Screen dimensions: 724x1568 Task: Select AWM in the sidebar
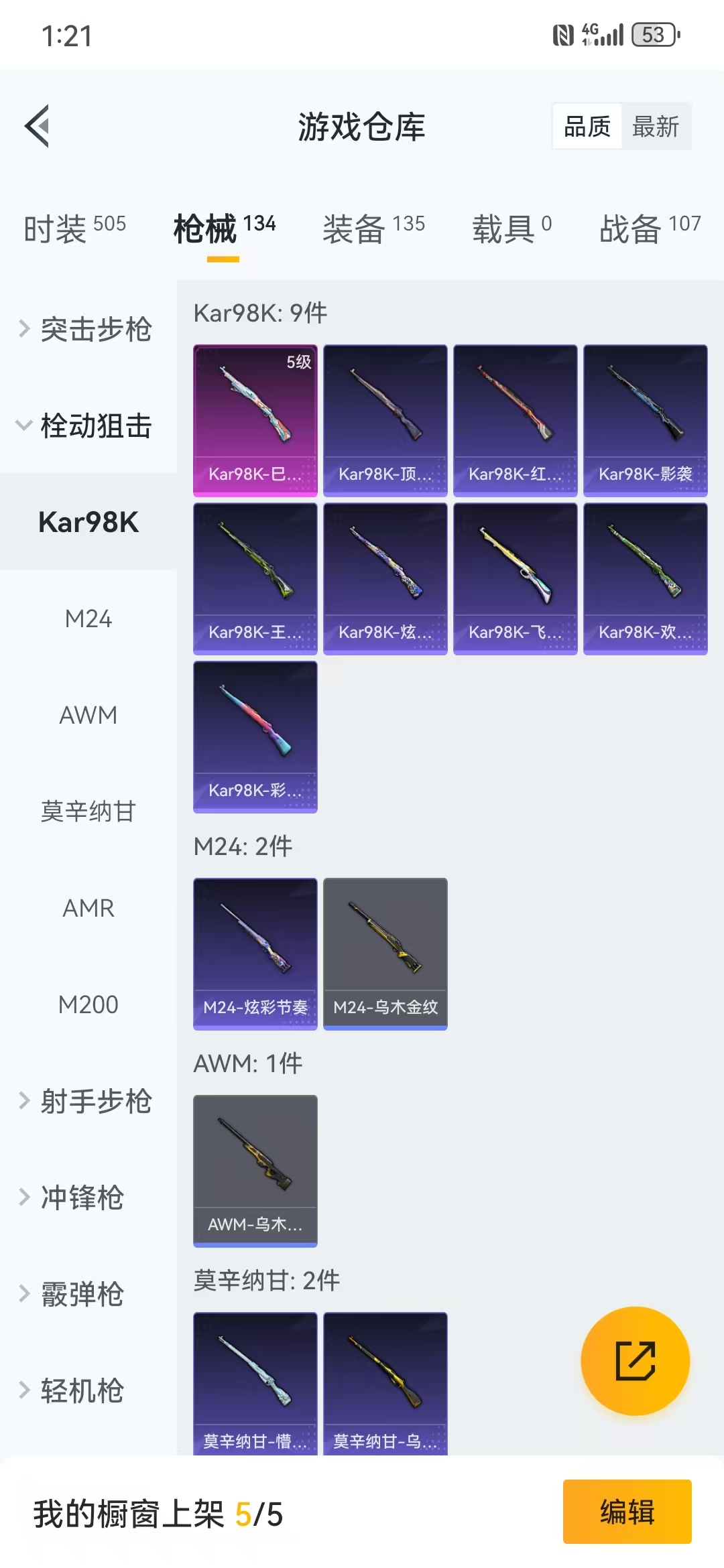[88, 715]
